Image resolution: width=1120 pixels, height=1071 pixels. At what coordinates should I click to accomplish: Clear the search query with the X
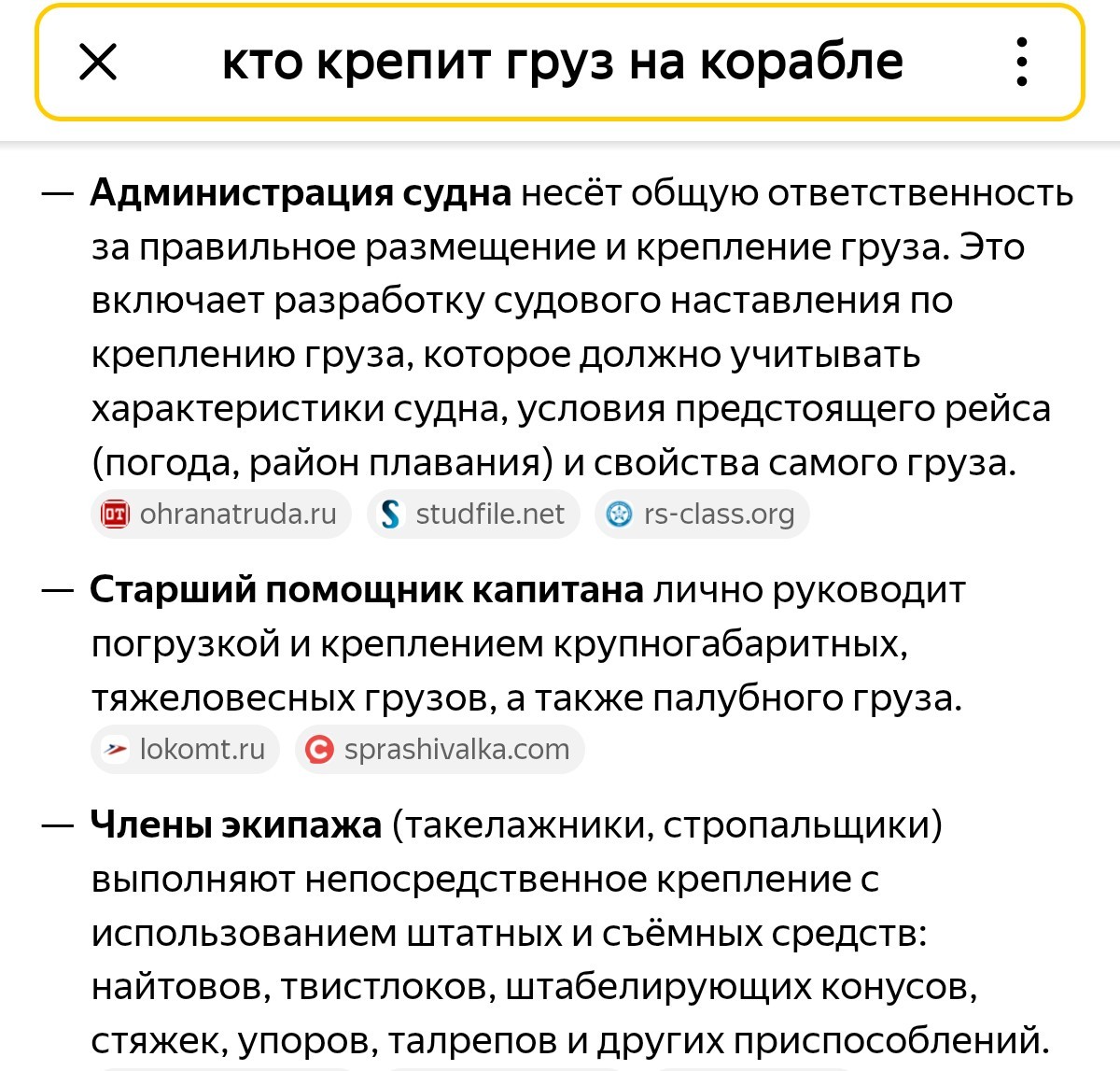coord(98,63)
